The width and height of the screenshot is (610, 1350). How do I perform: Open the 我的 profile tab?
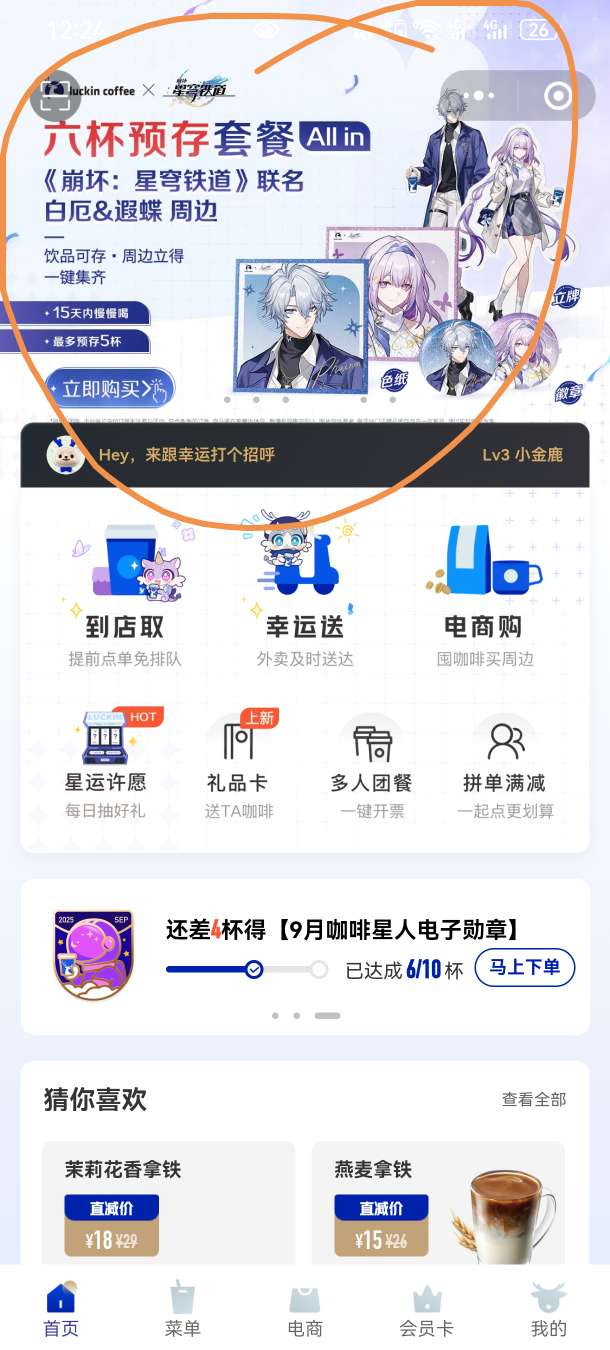click(548, 1308)
